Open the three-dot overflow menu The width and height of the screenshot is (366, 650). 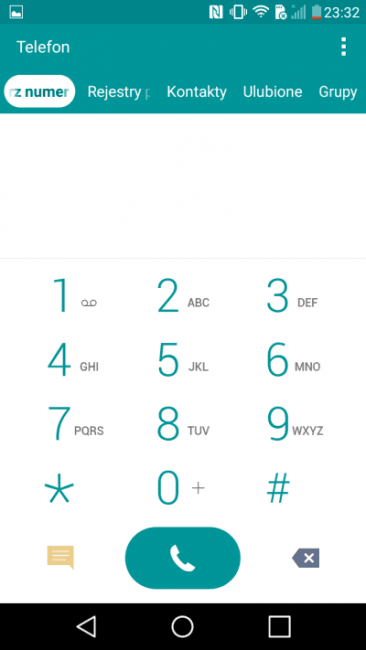click(343, 46)
